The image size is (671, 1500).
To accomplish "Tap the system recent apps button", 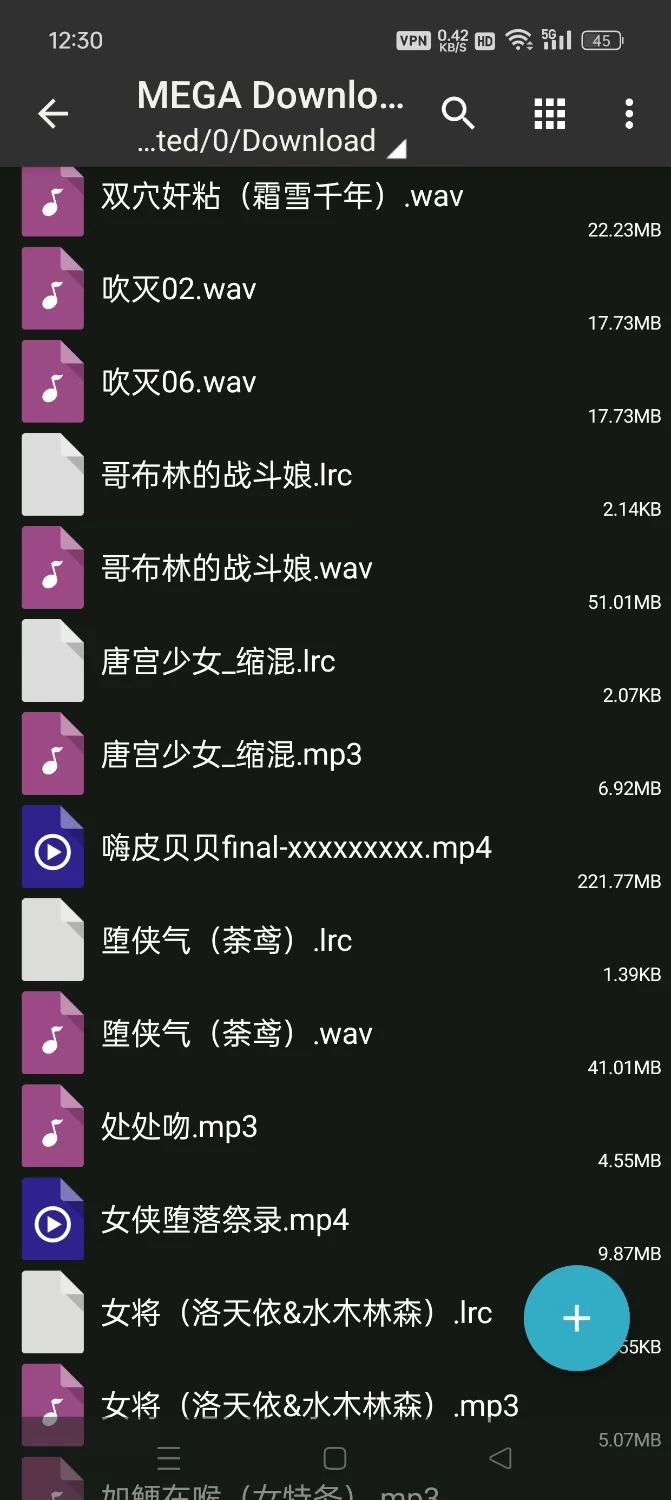I will 169,1458.
